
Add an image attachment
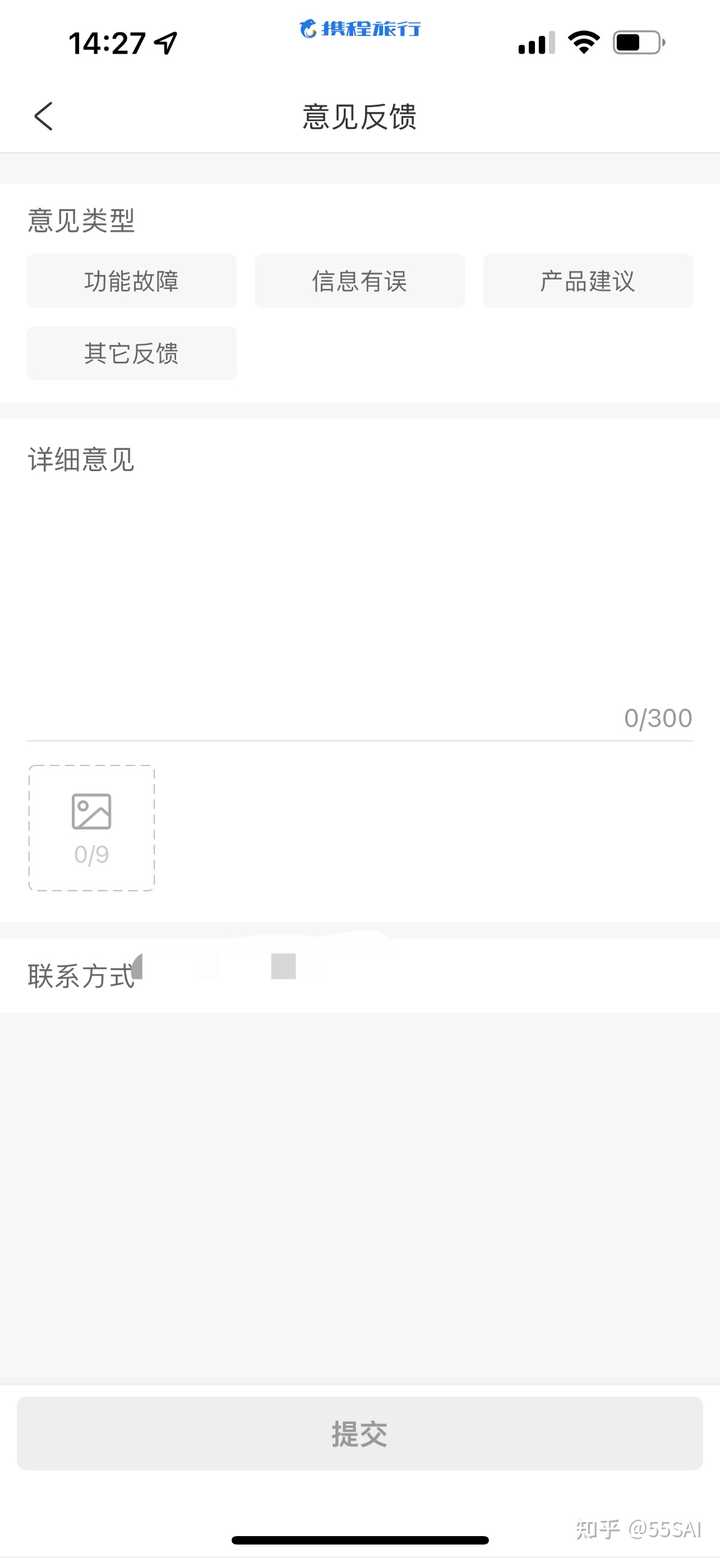(x=92, y=828)
